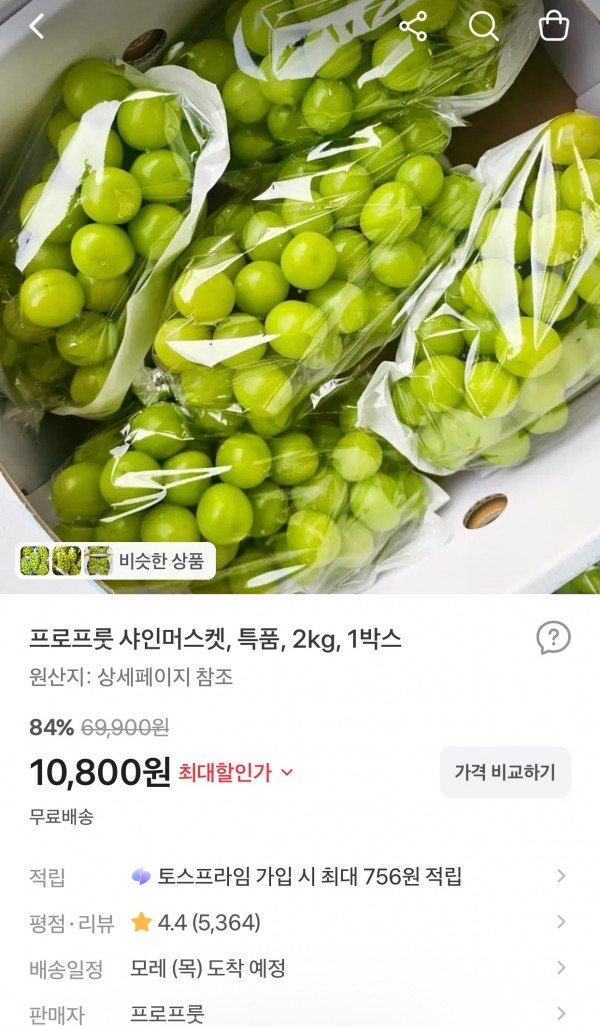Image resolution: width=600 pixels, height=1027 pixels.
Task: Open the 적립 토스프라임 rewards row
Action: tap(300, 876)
